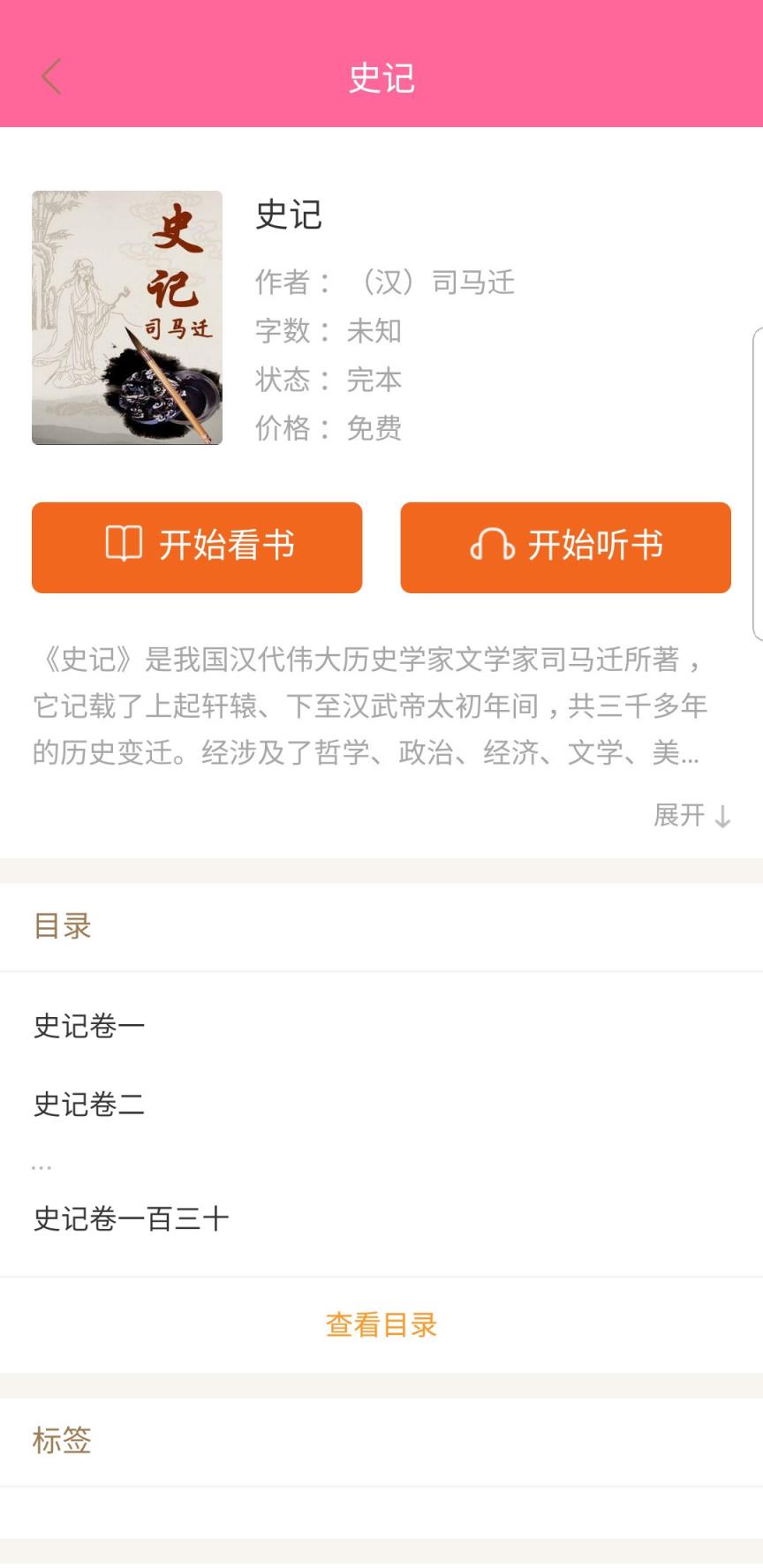
Task: Select the 目录 section header
Action: coord(61,926)
